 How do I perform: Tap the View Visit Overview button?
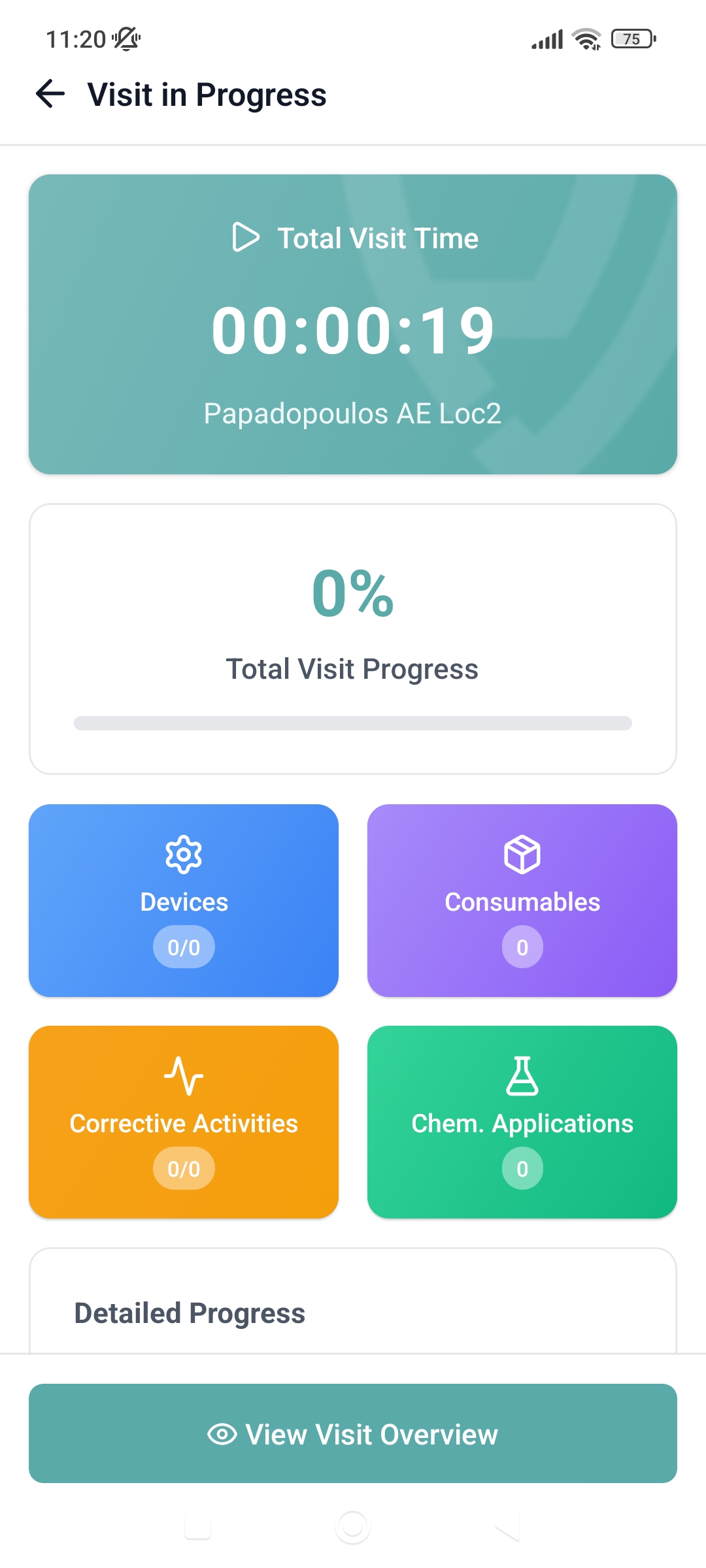pos(353,1434)
